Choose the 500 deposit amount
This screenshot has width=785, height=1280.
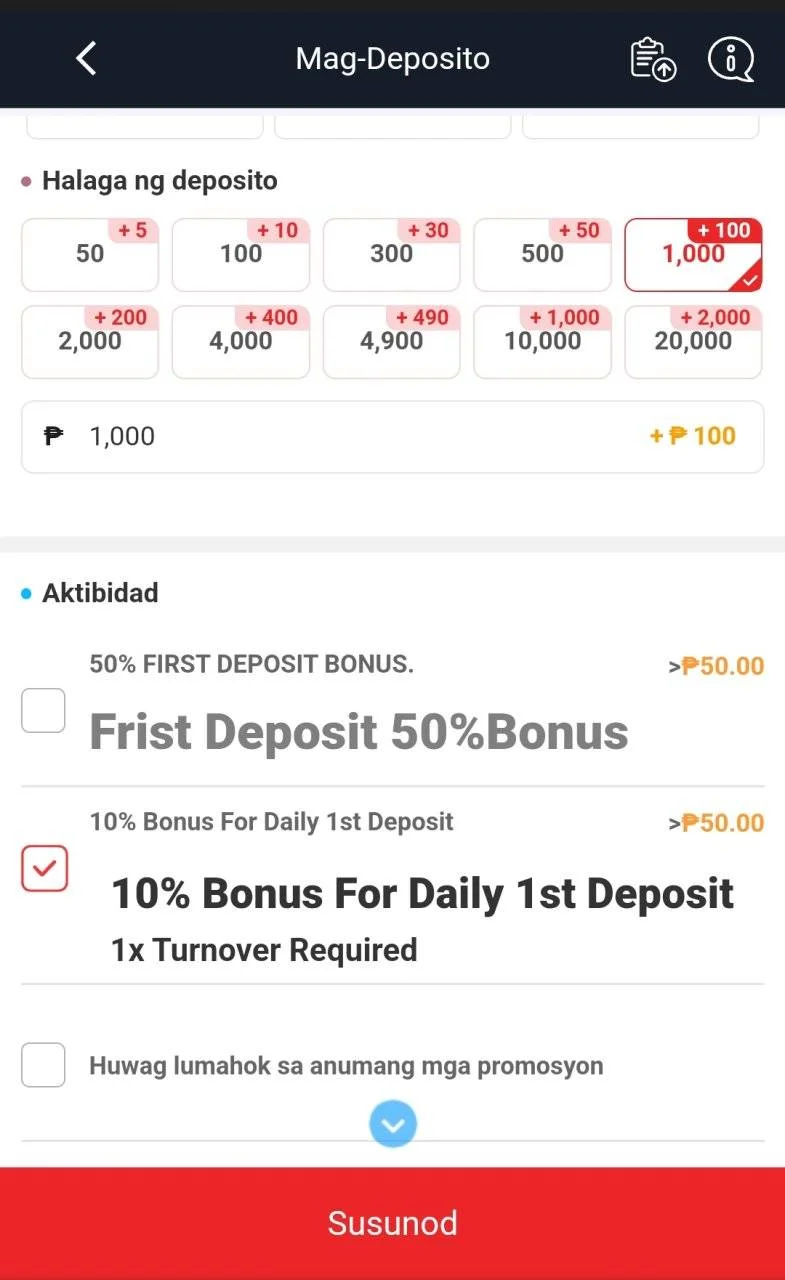pyautogui.click(x=543, y=254)
